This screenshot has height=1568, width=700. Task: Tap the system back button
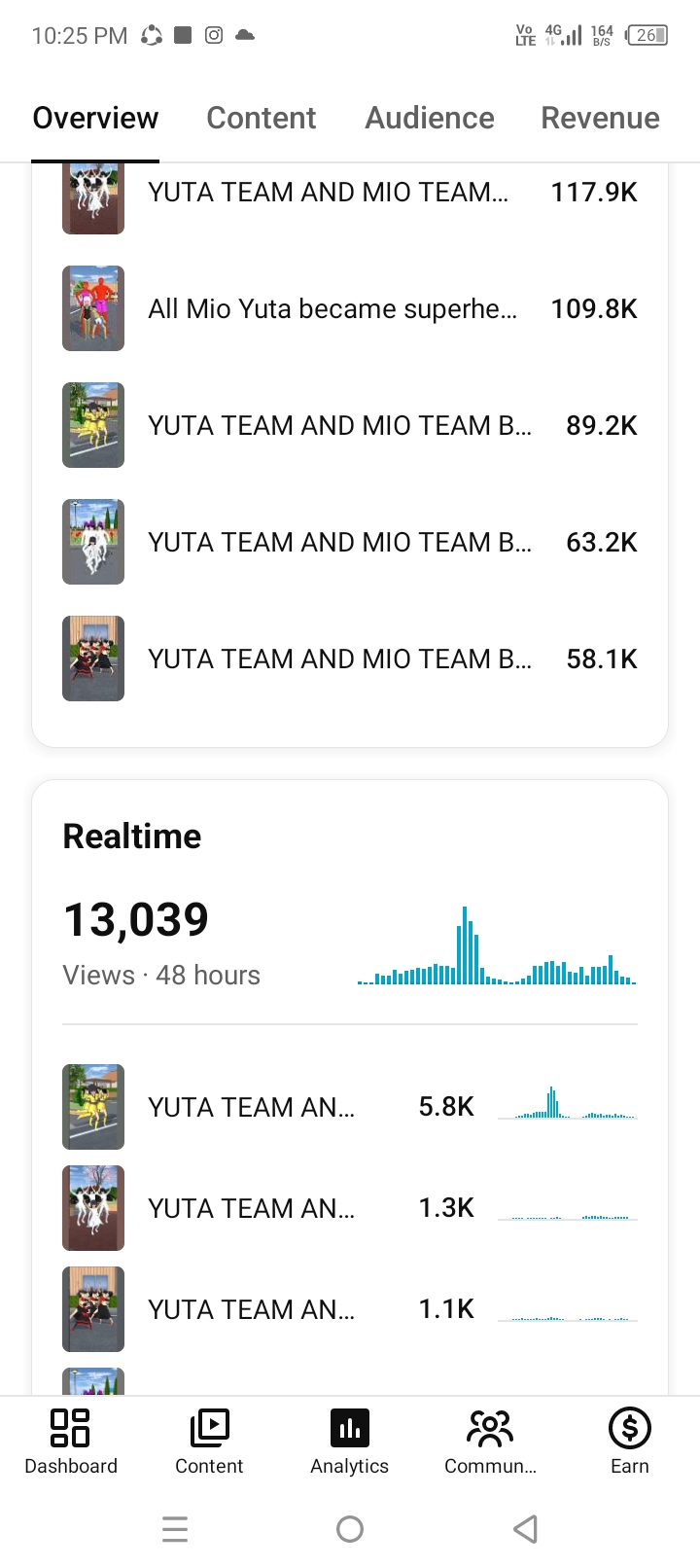point(525,1529)
